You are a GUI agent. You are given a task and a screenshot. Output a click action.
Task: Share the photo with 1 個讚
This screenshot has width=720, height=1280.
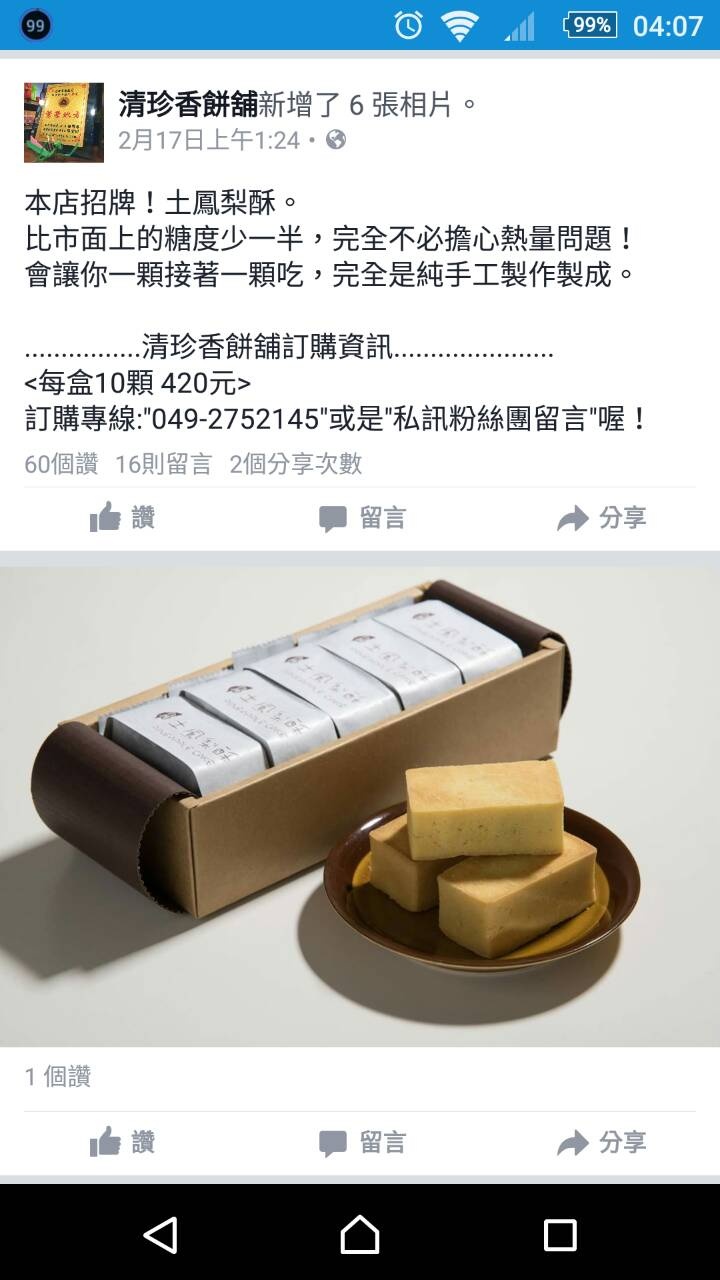tap(601, 1142)
